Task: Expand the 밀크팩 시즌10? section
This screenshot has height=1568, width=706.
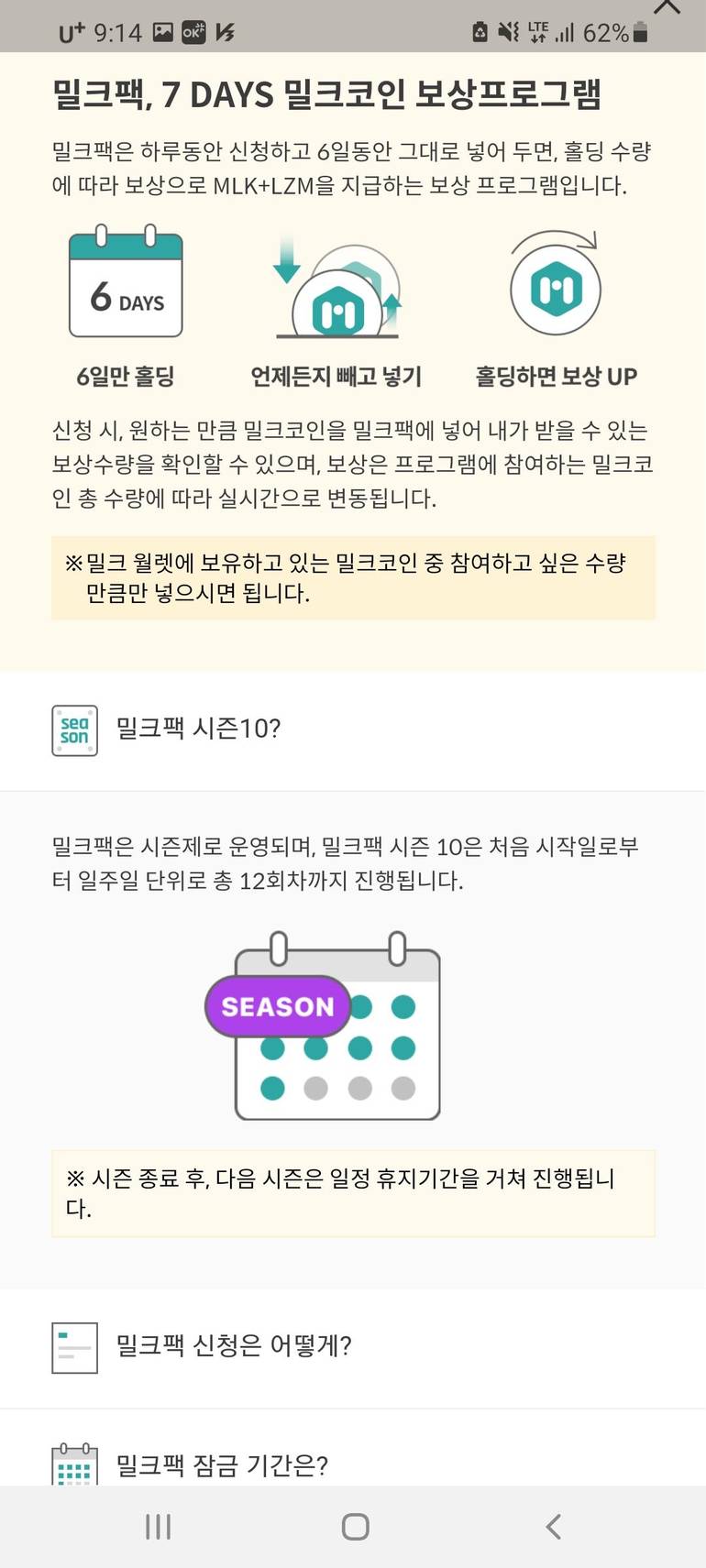Action: [x=353, y=729]
